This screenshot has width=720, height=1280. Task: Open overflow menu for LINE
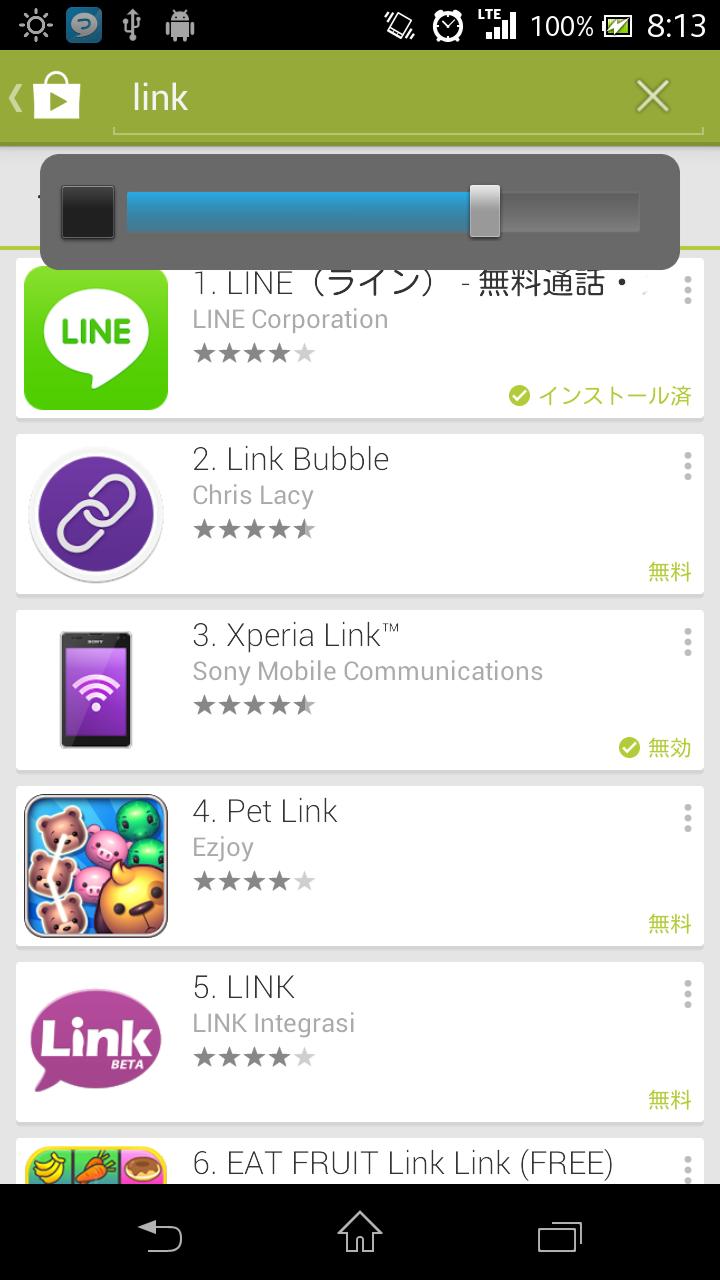[687, 290]
